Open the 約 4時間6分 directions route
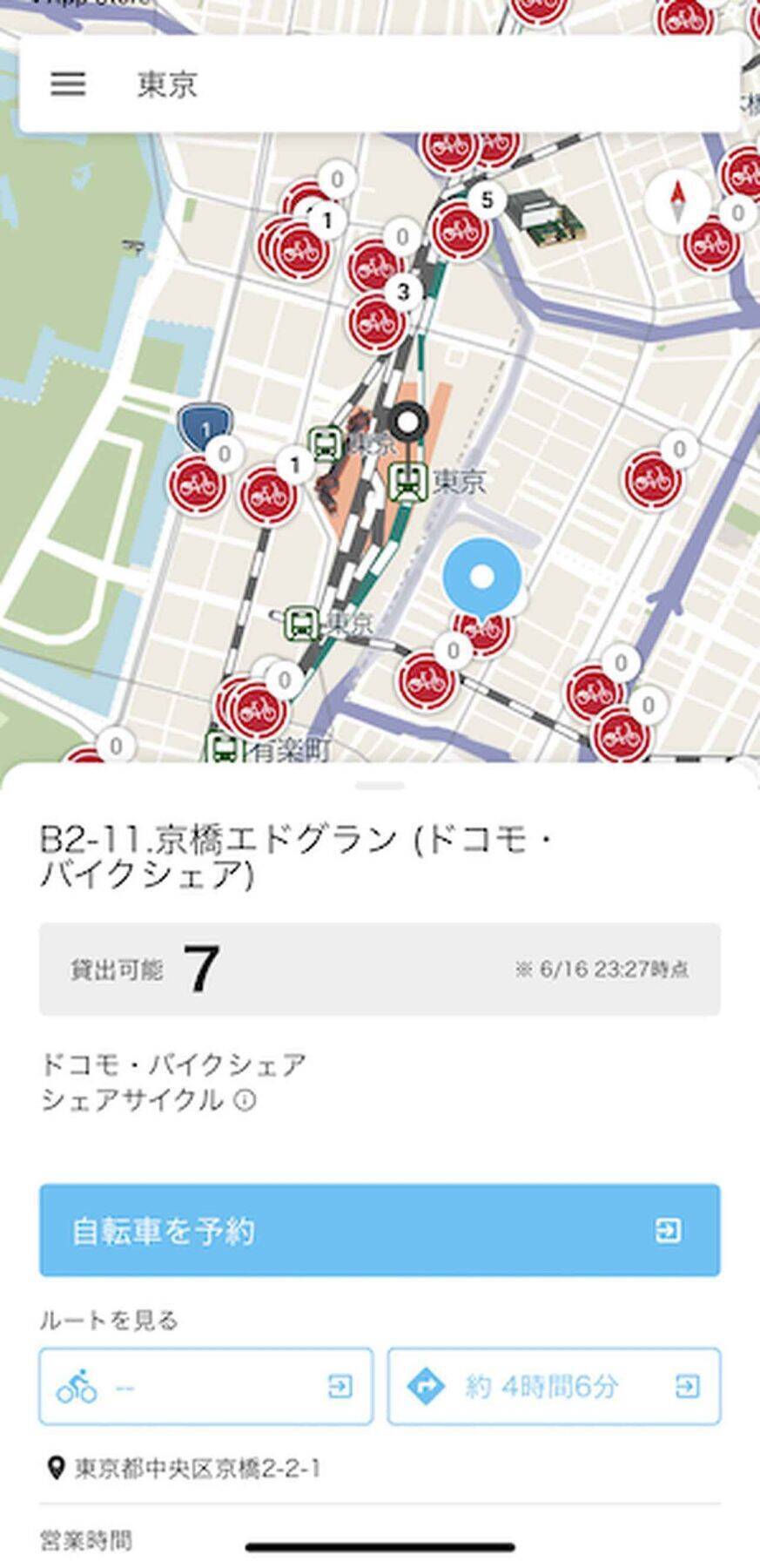The image size is (760, 1568). point(554,1386)
